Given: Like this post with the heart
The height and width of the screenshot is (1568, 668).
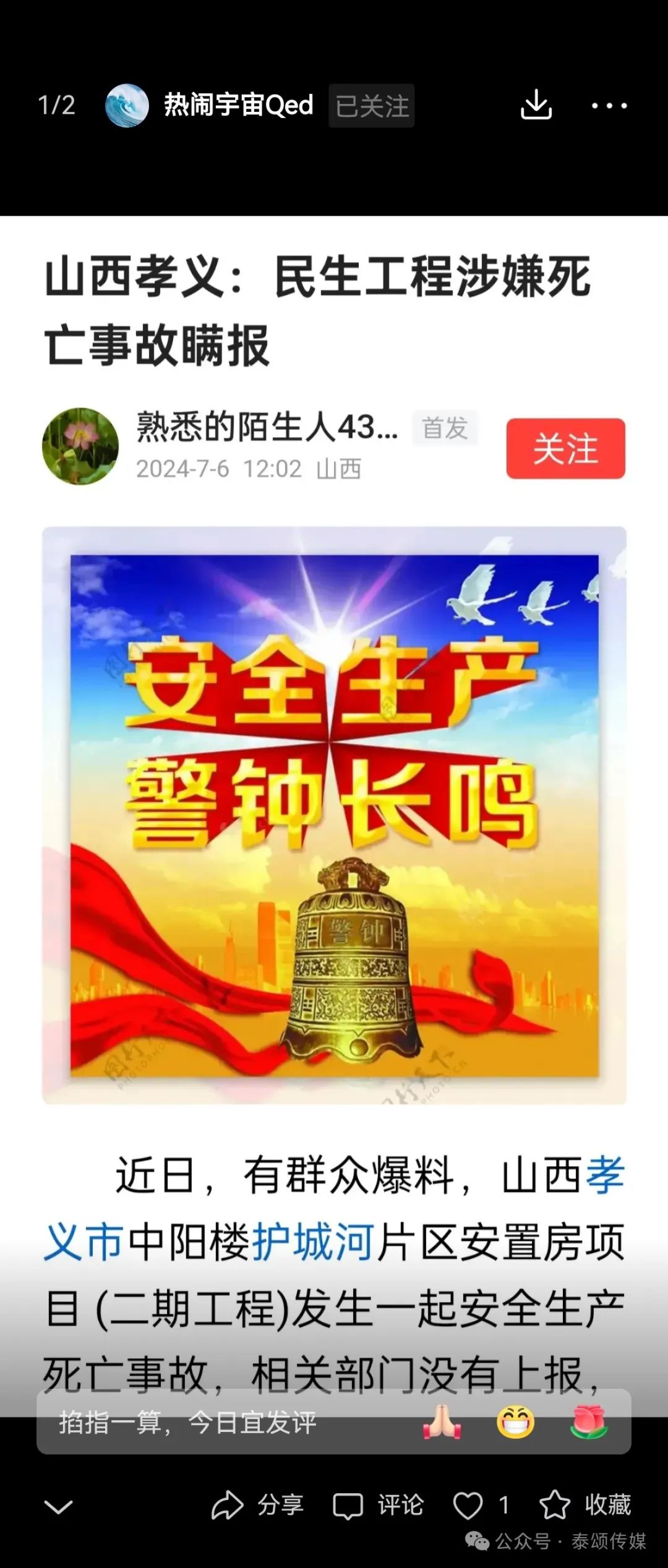Looking at the screenshot, I should (x=468, y=1505).
